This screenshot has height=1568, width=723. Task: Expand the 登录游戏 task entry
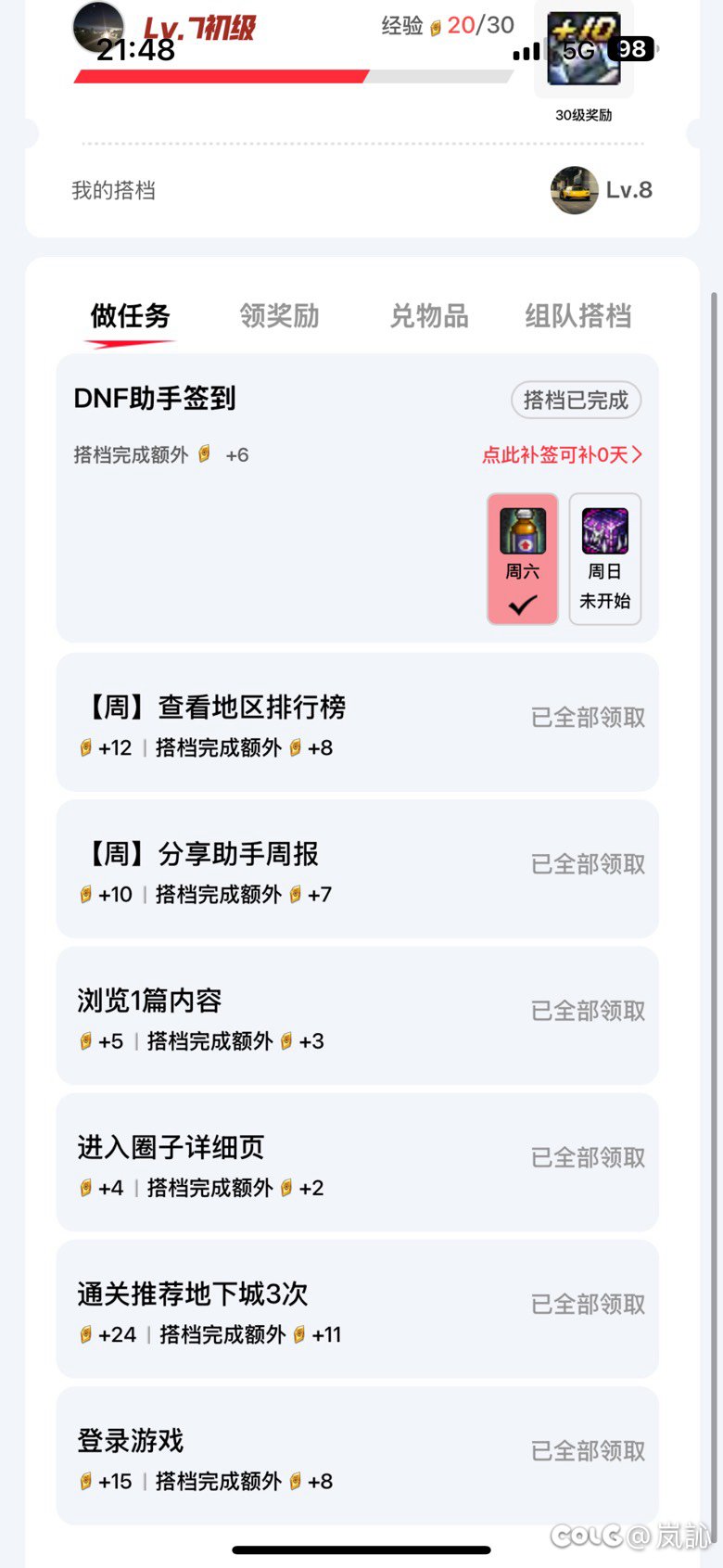[x=128, y=1441]
